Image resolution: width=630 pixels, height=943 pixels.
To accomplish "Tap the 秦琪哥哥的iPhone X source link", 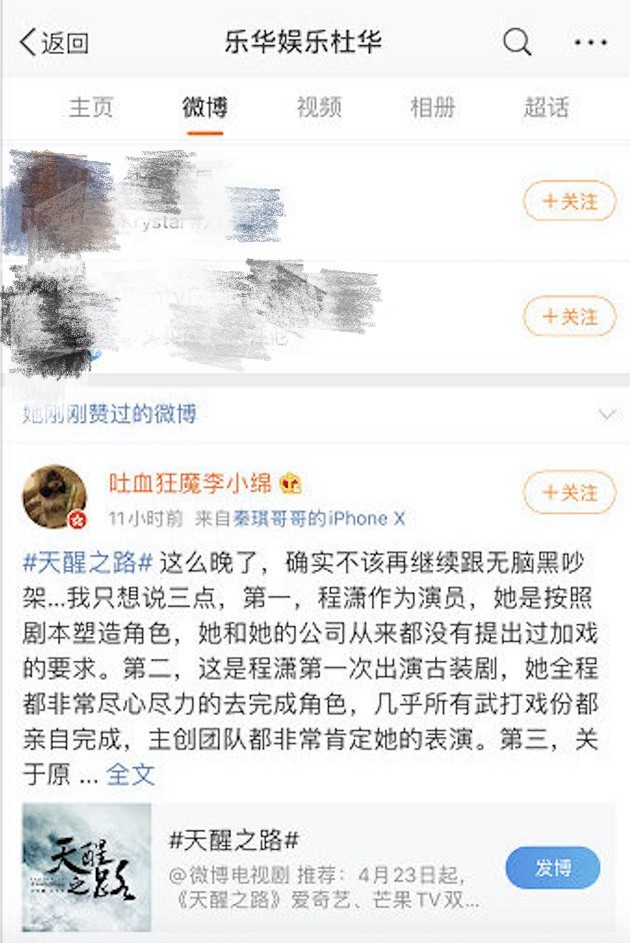I will tap(319, 518).
